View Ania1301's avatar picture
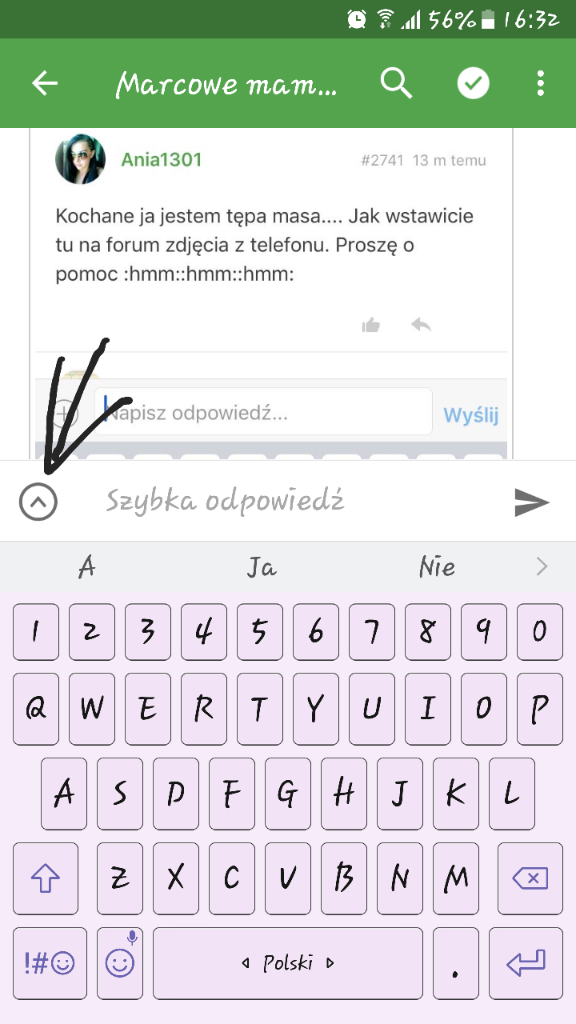The height and width of the screenshot is (1024, 576). coord(80,159)
